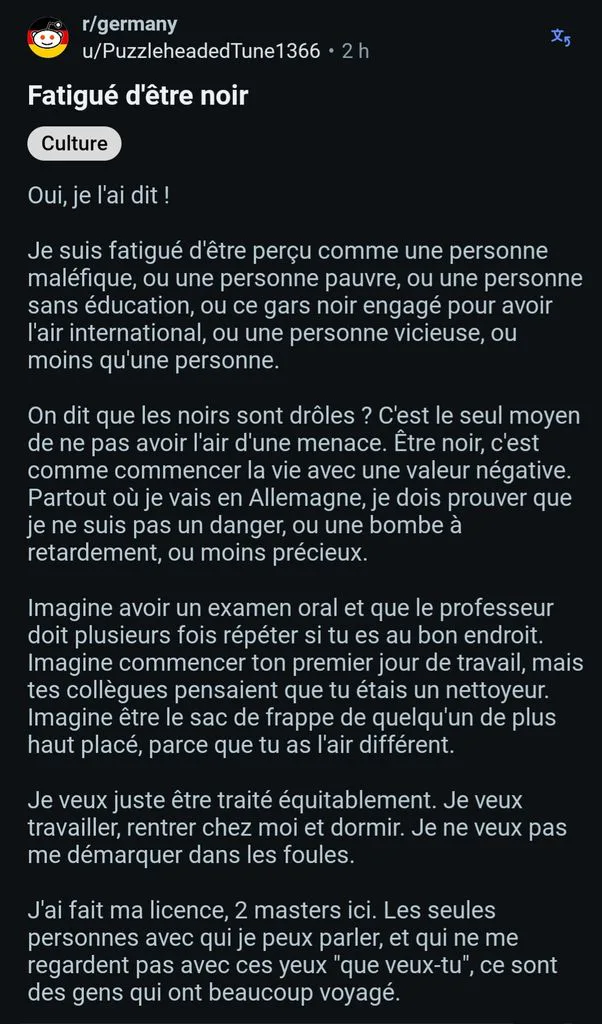
Task: View u/PuzzleheadedTune1366's profile
Action: (x=201, y=51)
